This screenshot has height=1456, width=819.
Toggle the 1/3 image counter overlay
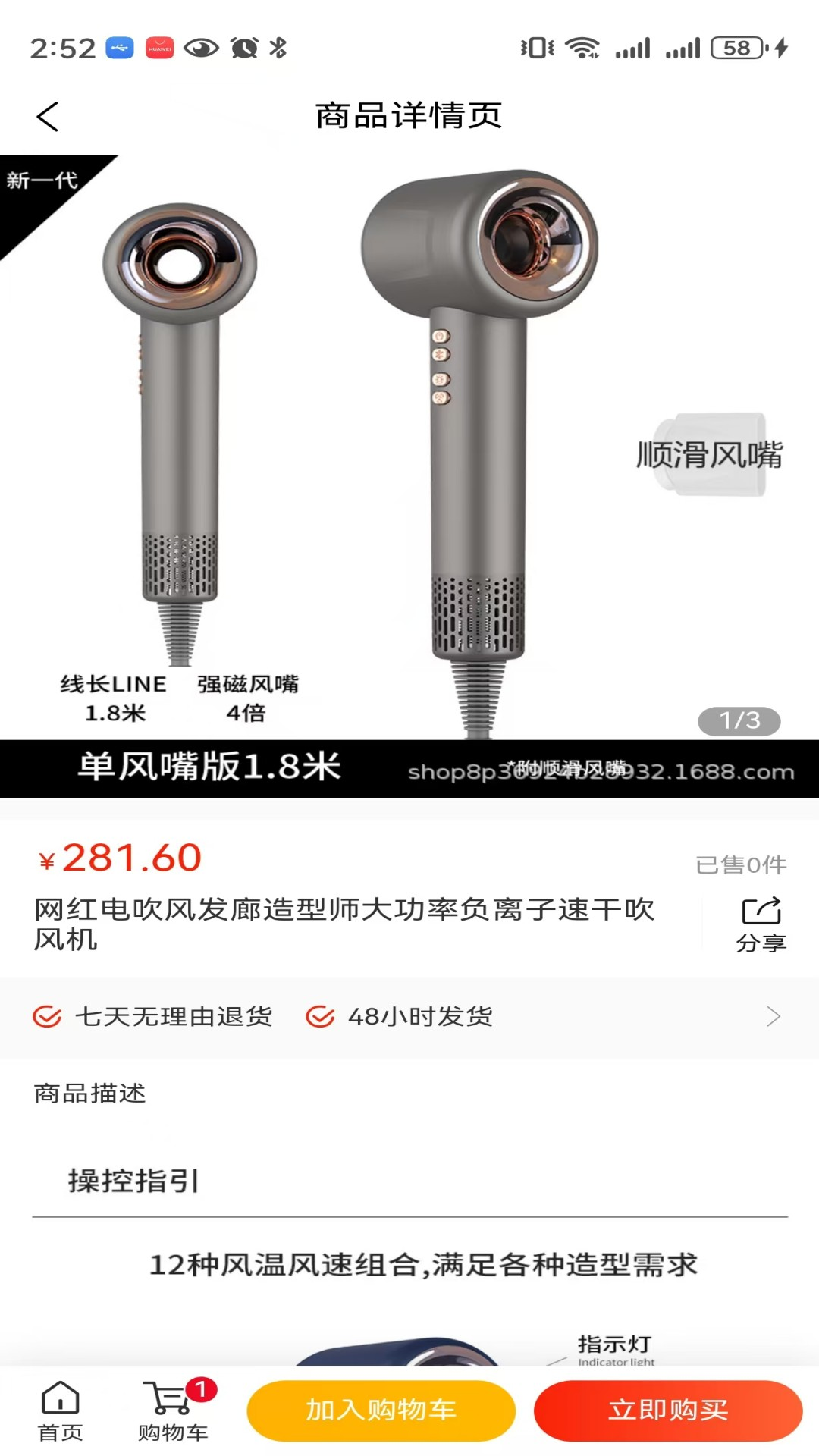click(x=738, y=722)
